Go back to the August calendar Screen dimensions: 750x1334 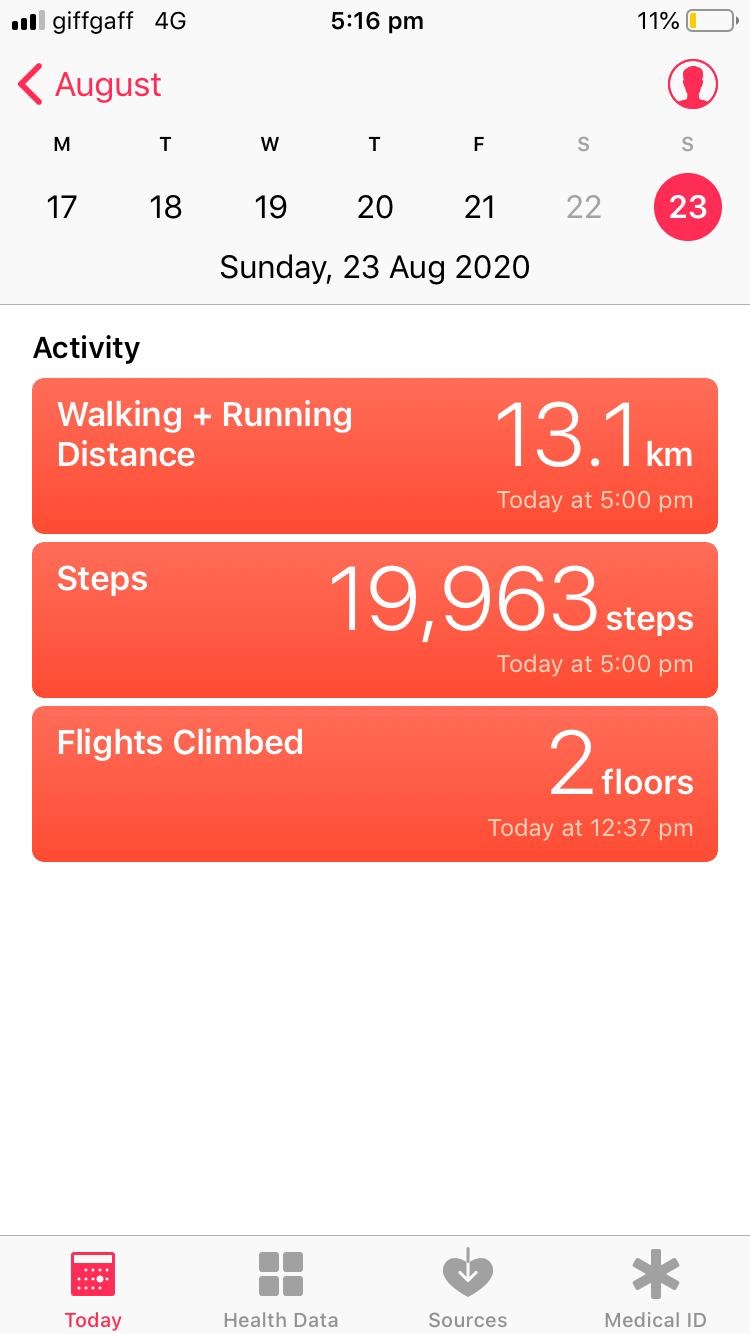[89, 85]
